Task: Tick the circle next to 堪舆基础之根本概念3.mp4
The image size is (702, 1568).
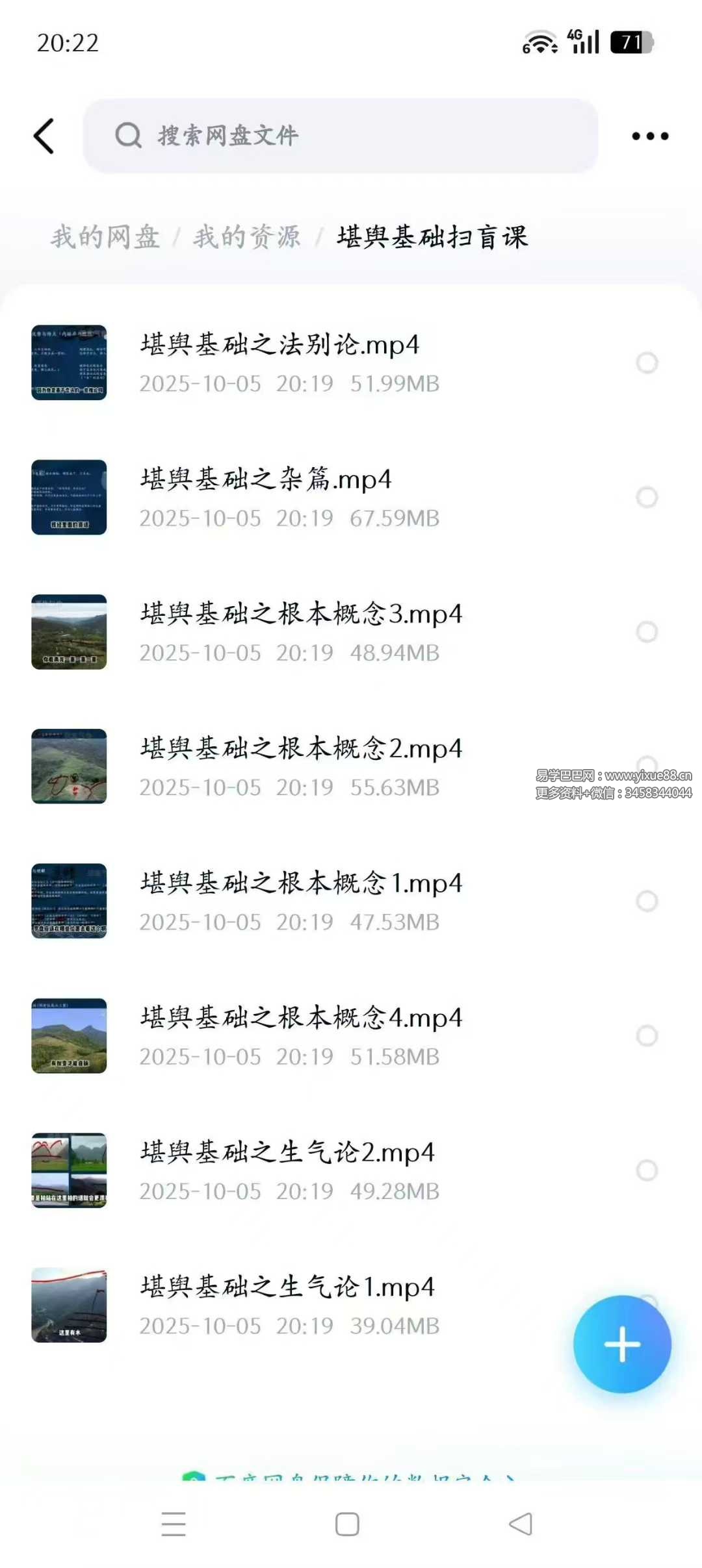Action: [x=647, y=632]
